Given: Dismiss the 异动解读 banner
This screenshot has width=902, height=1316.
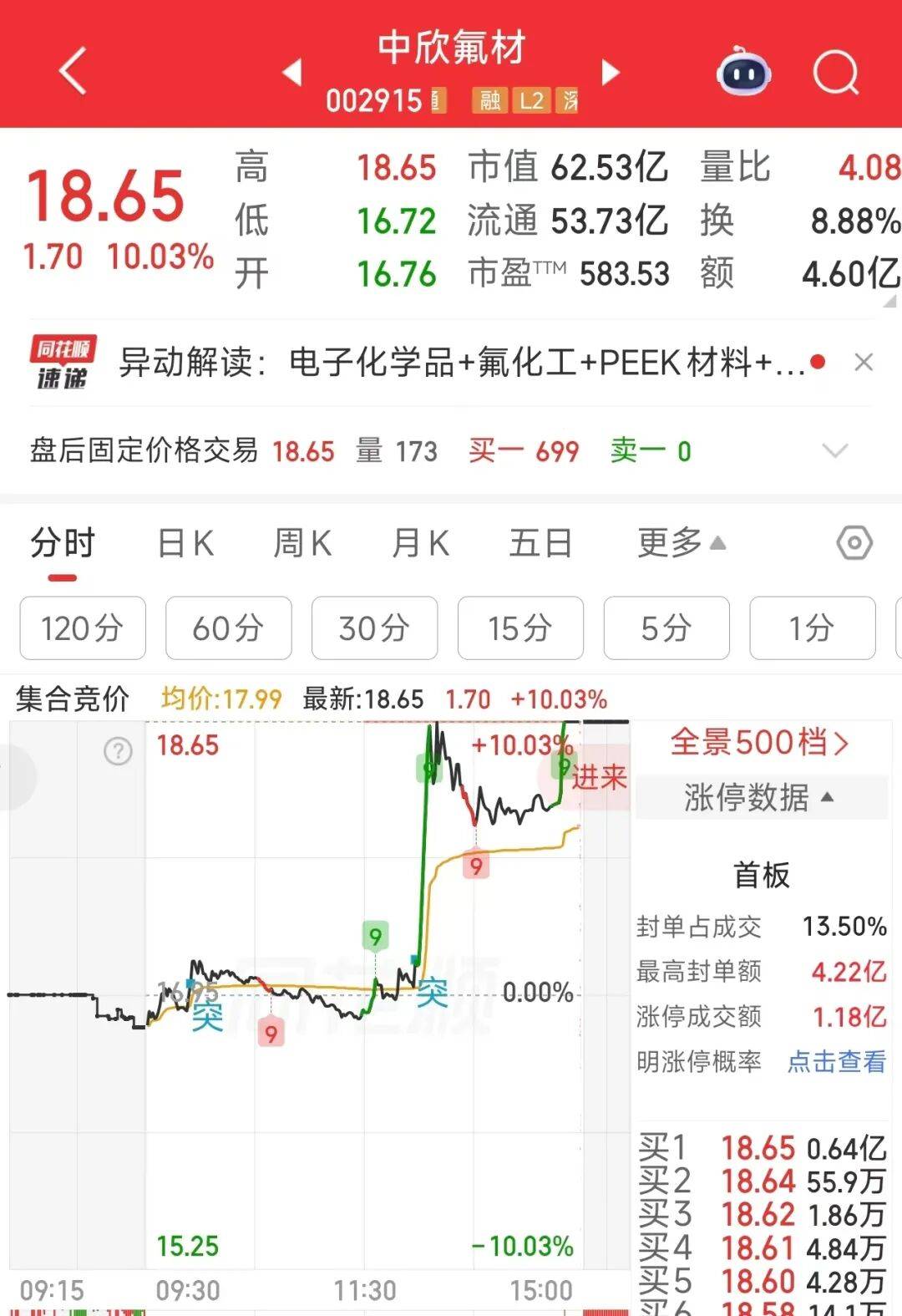Looking at the screenshot, I should pos(864,363).
